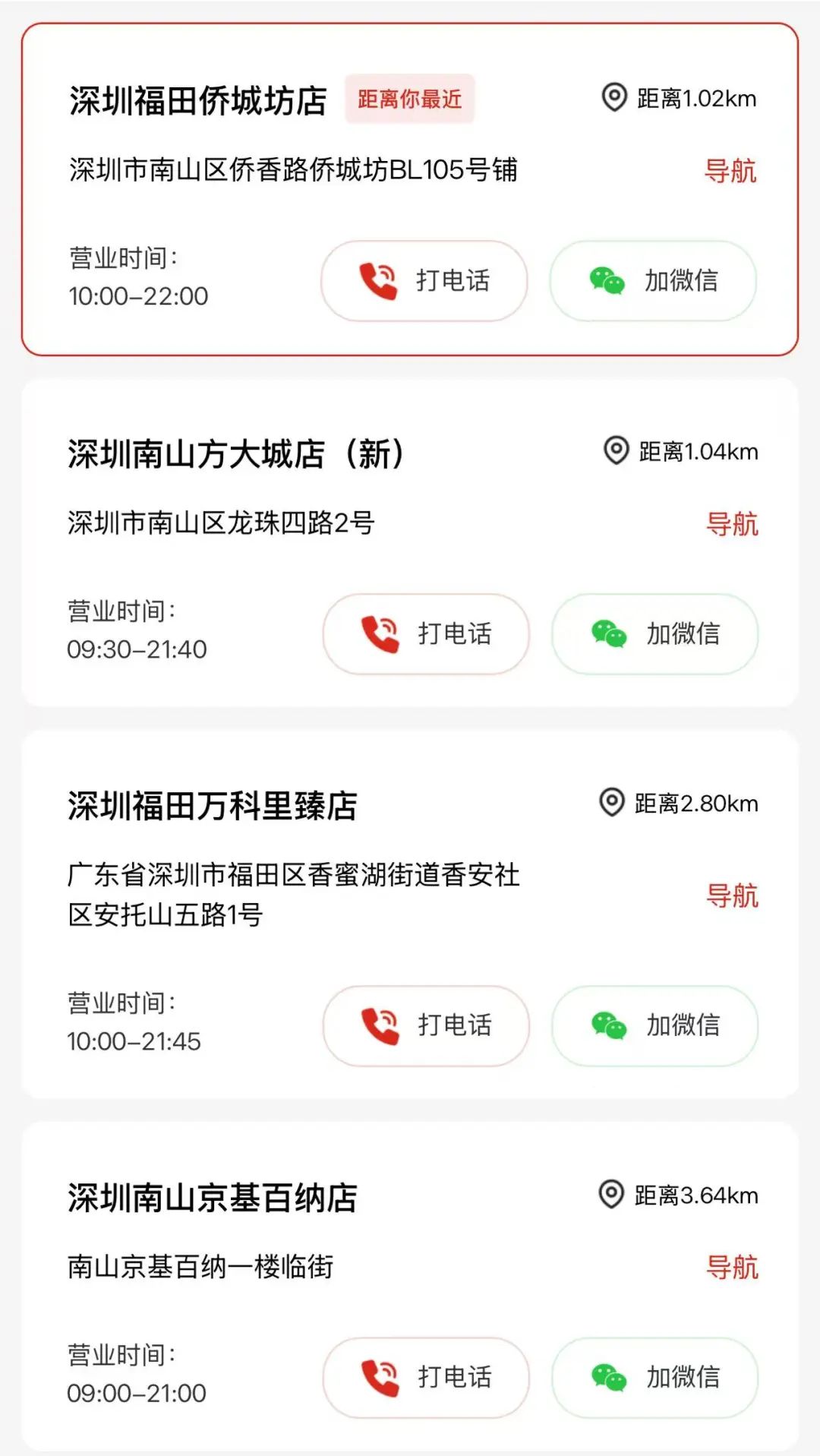Image resolution: width=820 pixels, height=1456 pixels.
Task: Tap 加微信 for 深圳南山方大城店（新）
Action: point(654,634)
